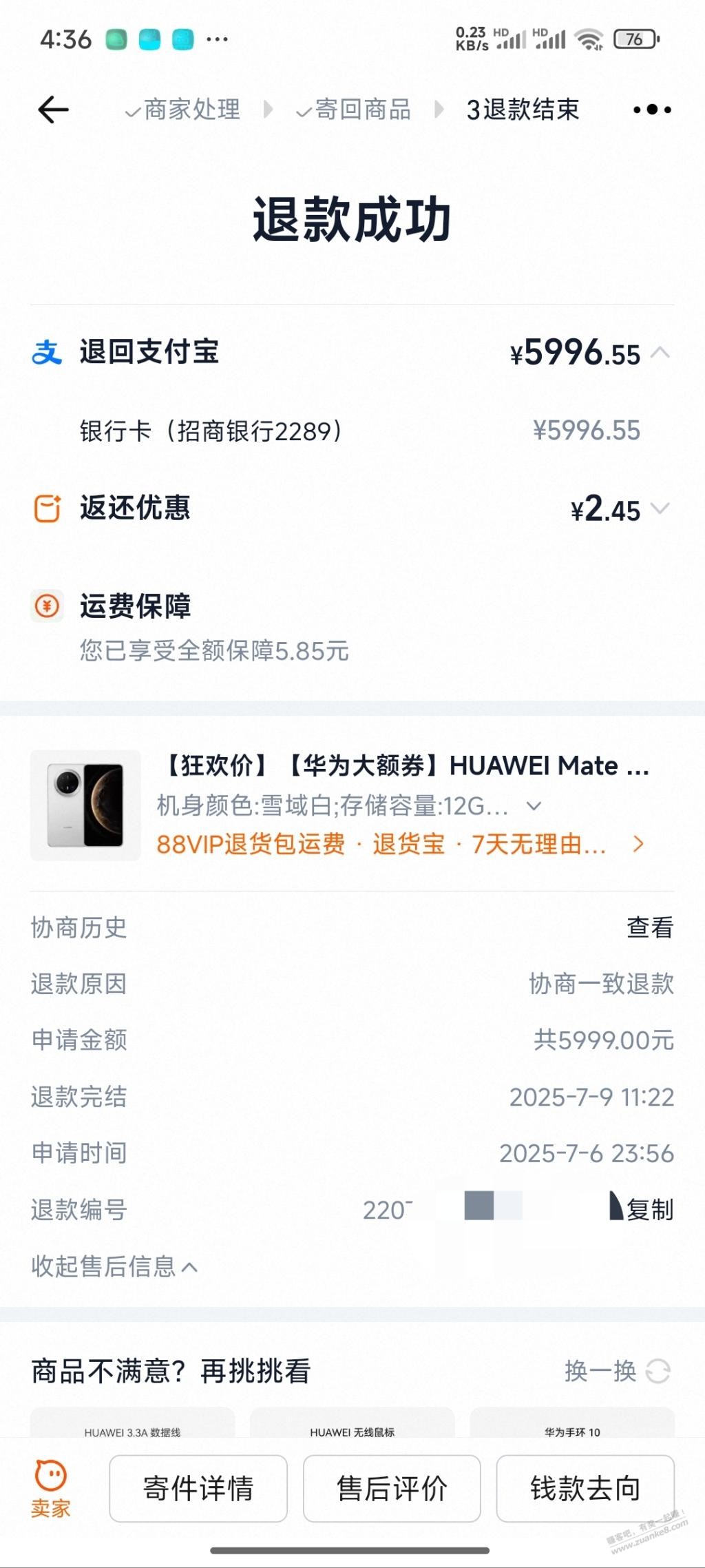Open the HUAWEI Mate product card

point(406,766)
